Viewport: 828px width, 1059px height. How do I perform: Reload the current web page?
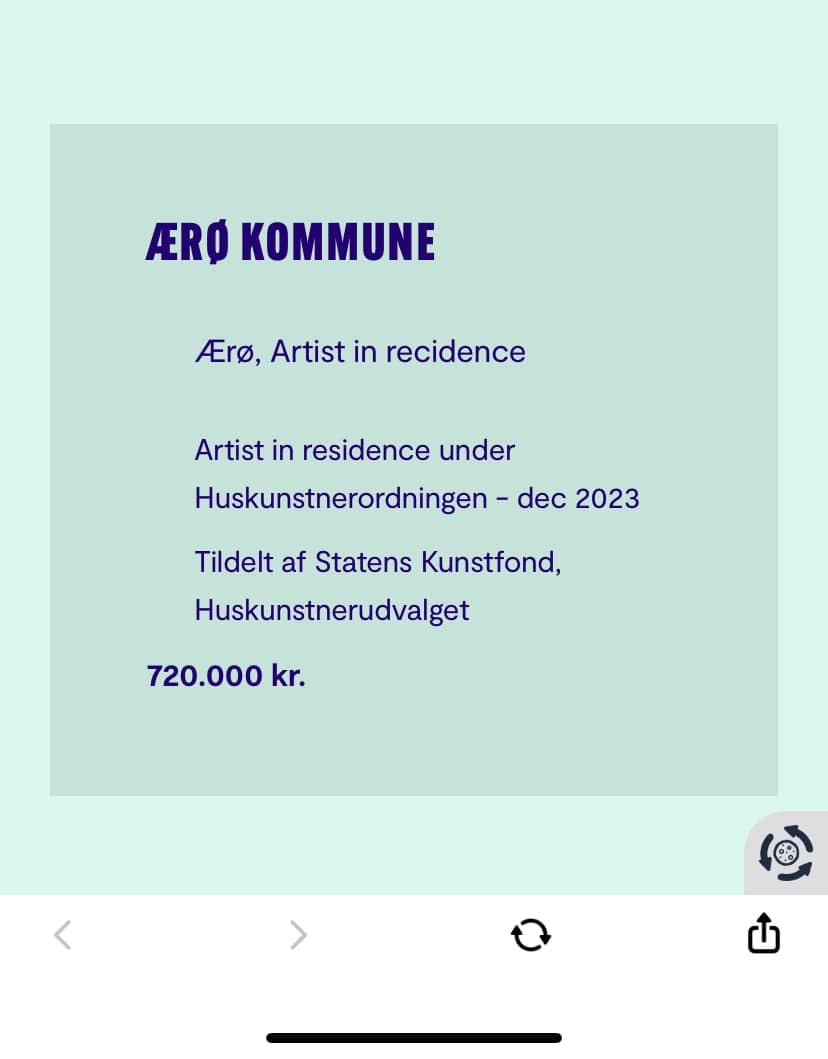pos(531,935)
